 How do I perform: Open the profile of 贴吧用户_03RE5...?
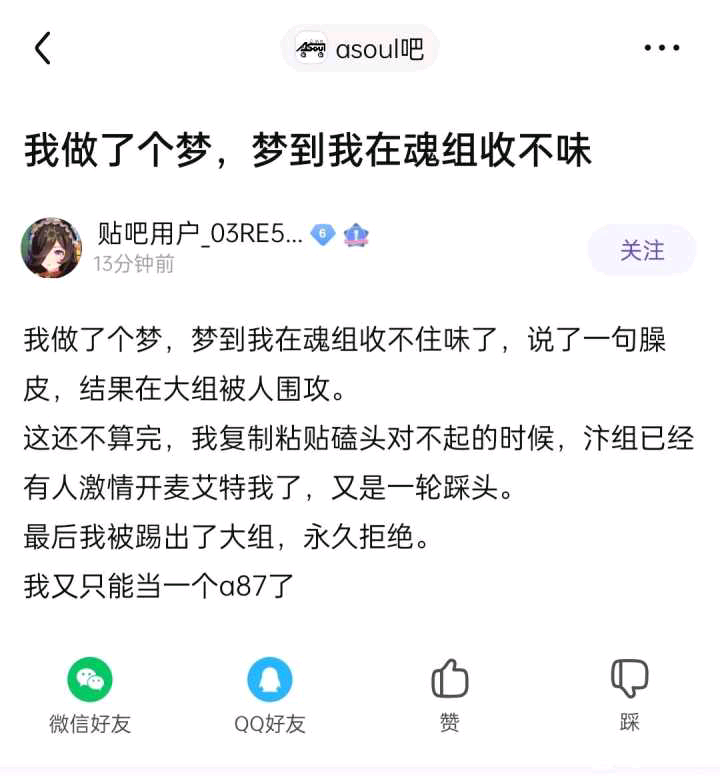point(199,234)
